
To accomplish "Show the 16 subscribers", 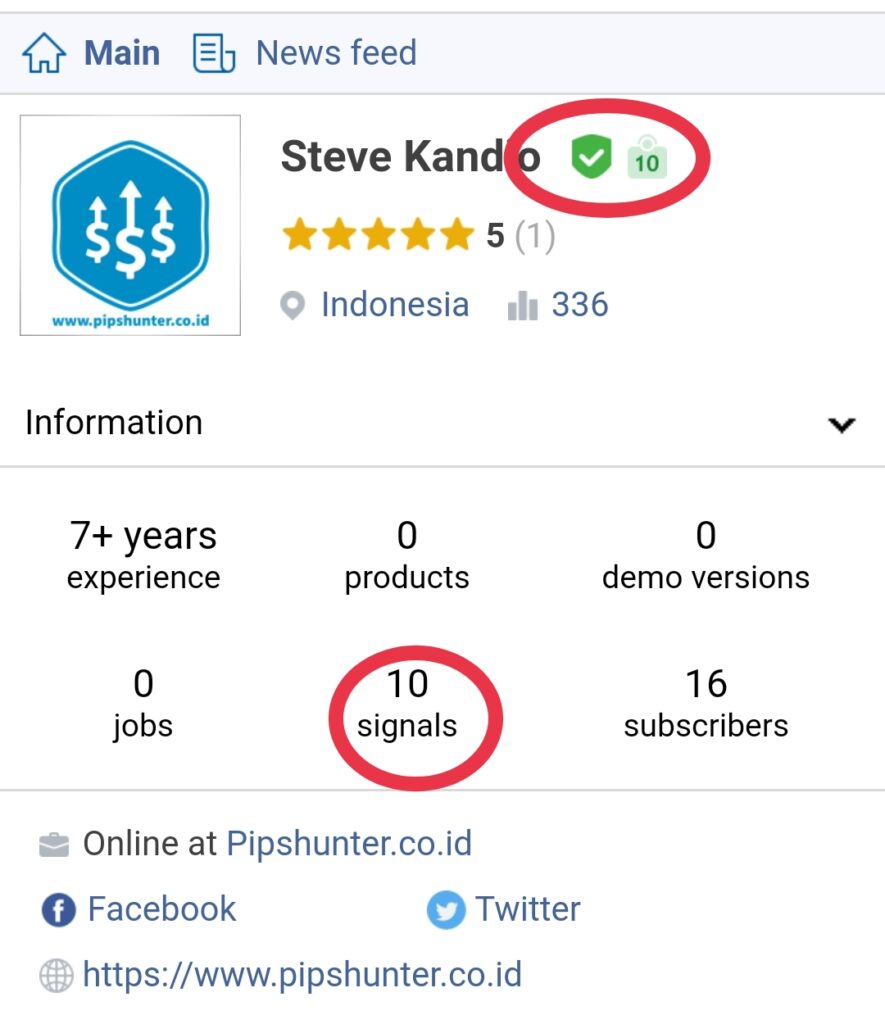I will [705, 703].
